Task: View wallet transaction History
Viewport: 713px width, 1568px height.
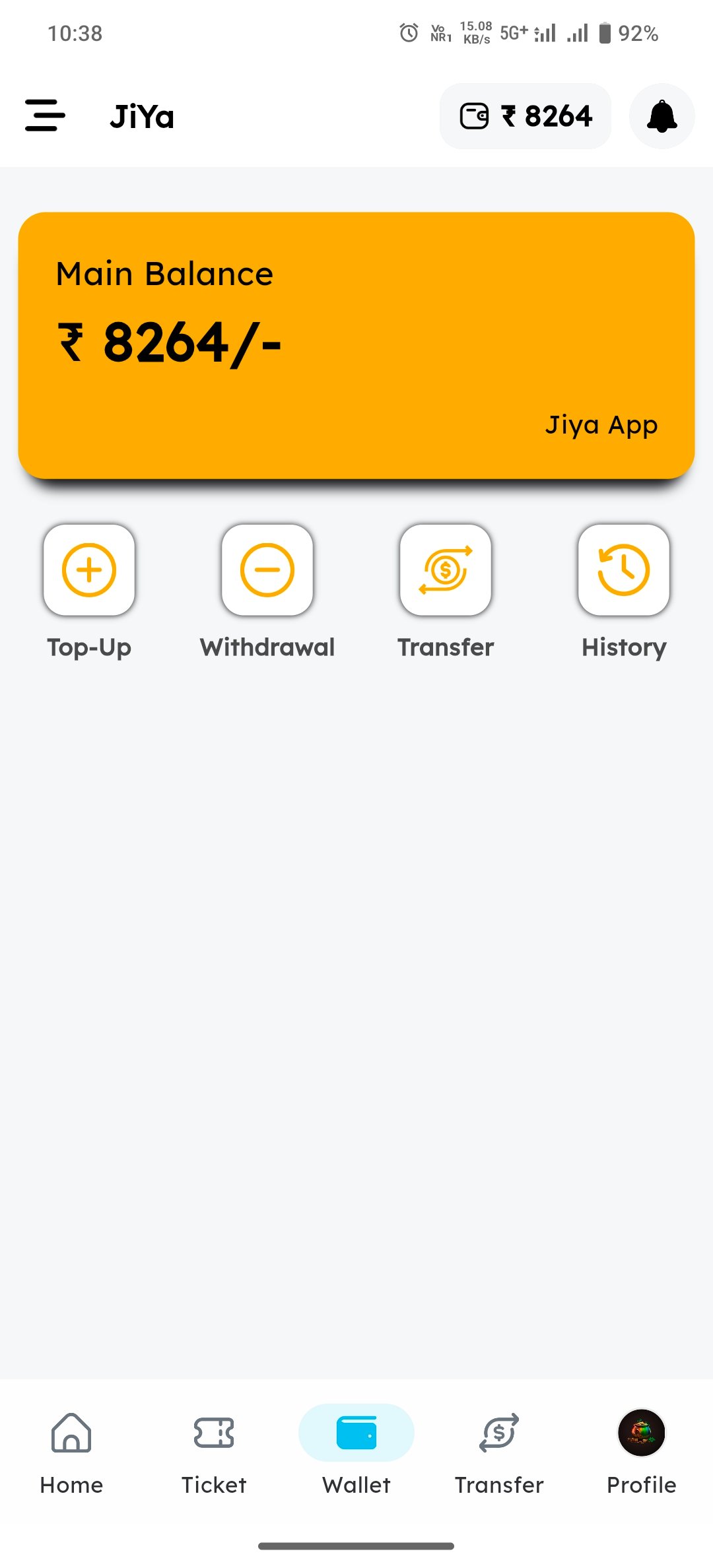Action: [624, 570]
